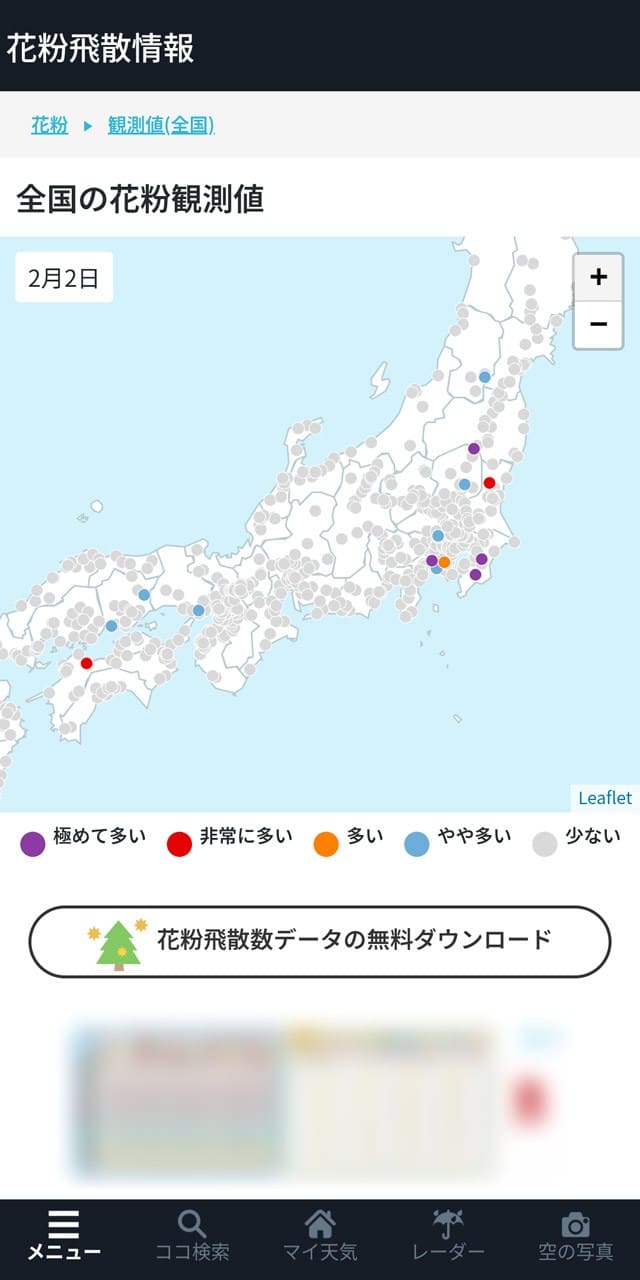Open the 花粉 breadcrumb link
Screen dimensions: 640x1280
click(49, 125)
